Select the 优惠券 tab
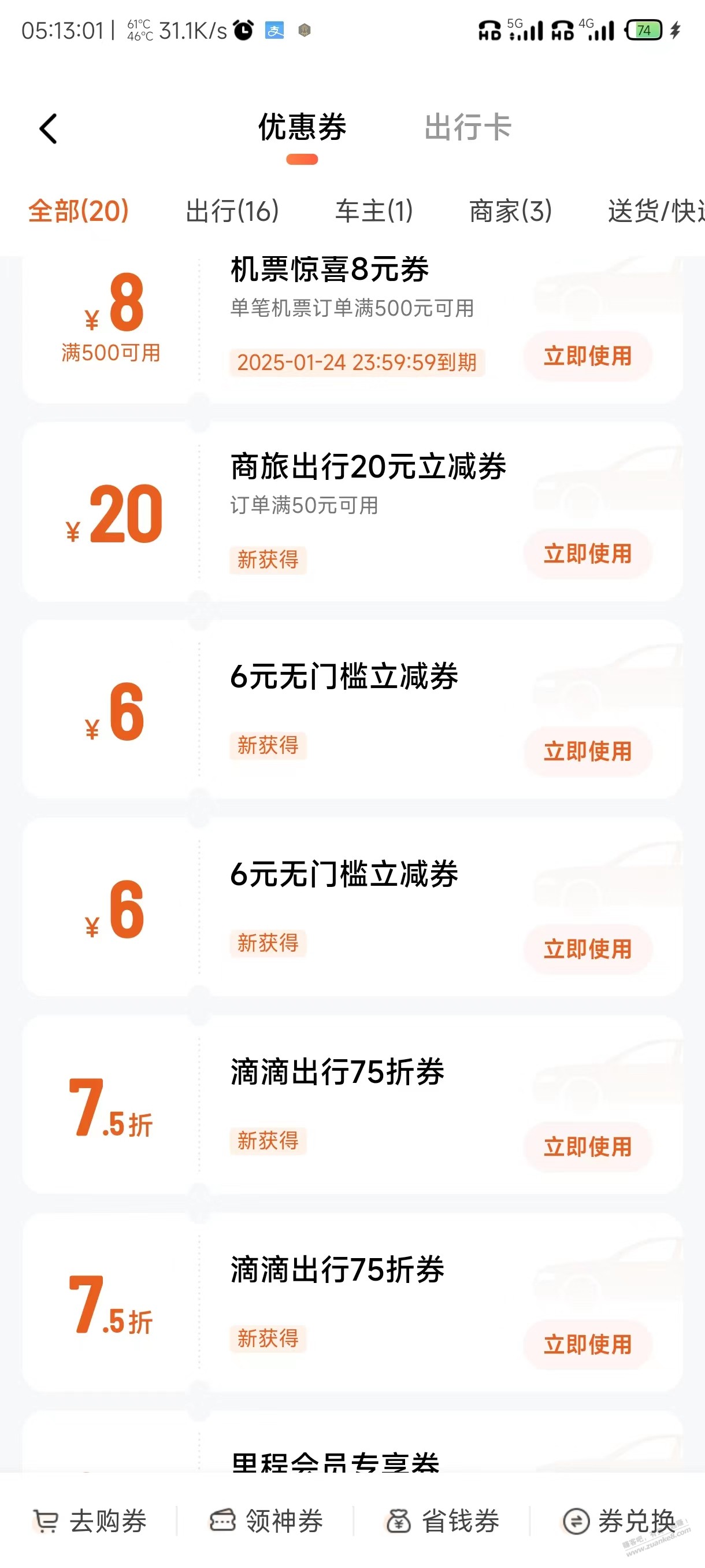The width and height of the screenshot is (705, 1568). pos(302,128)
